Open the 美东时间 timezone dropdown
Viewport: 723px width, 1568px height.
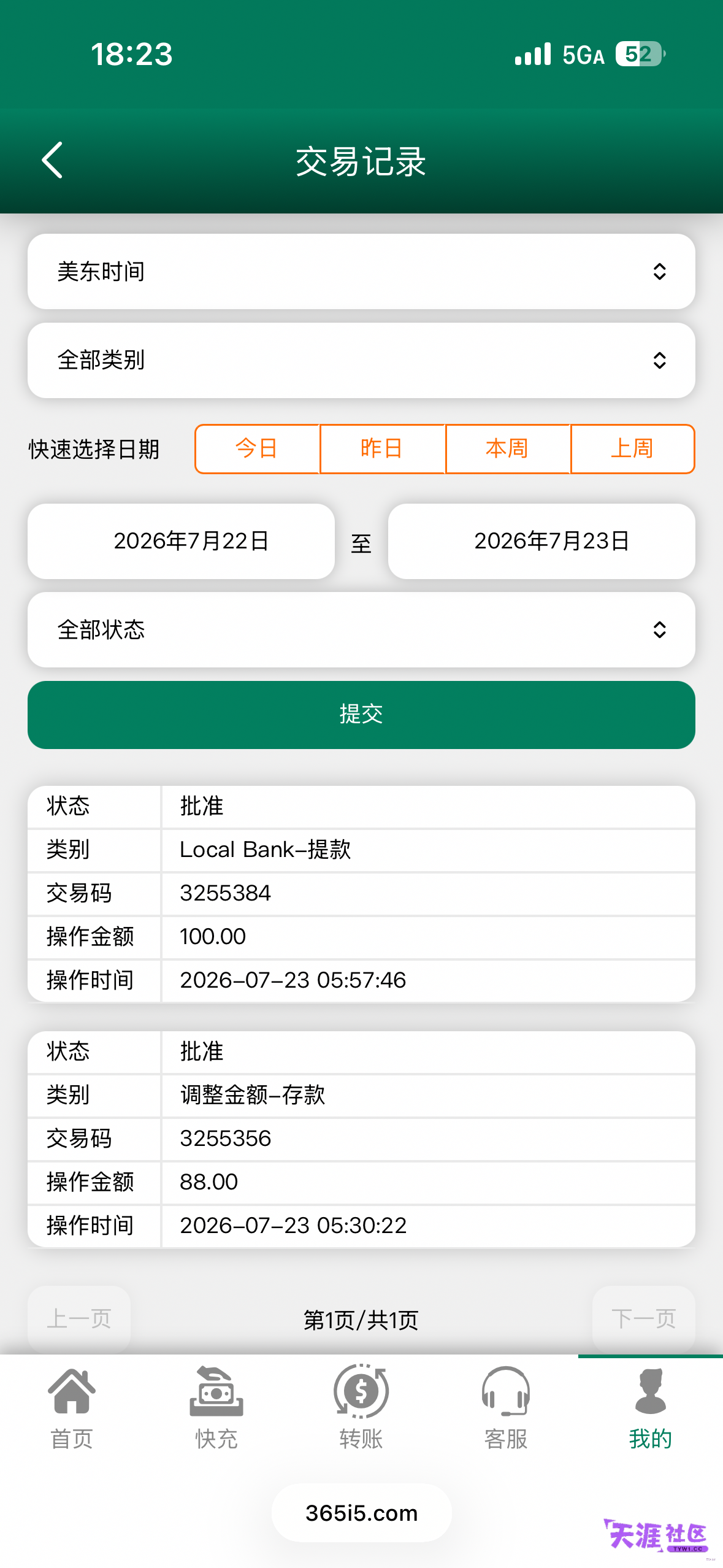pyautogui.click(x=361, y=271)
